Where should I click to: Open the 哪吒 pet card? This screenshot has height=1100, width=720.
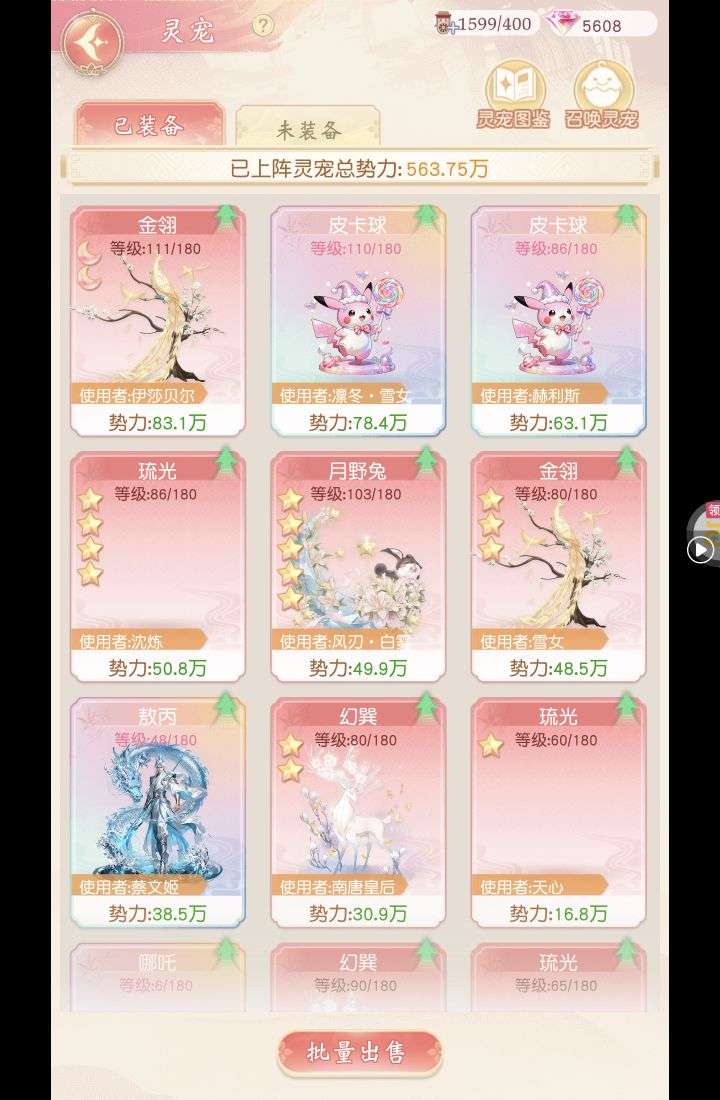(158, 975)
